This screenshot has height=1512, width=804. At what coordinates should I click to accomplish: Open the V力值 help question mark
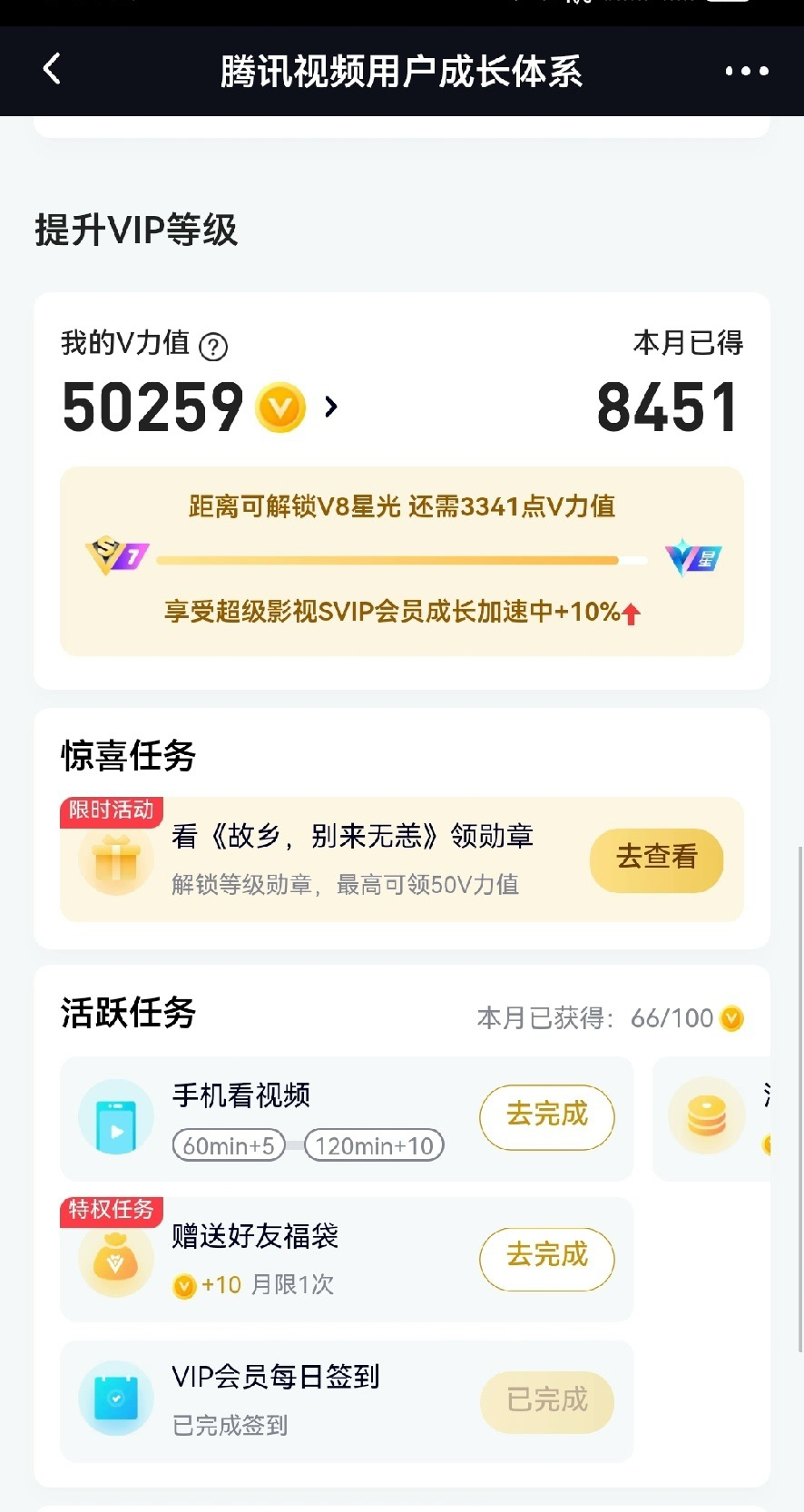pos(213,346)
